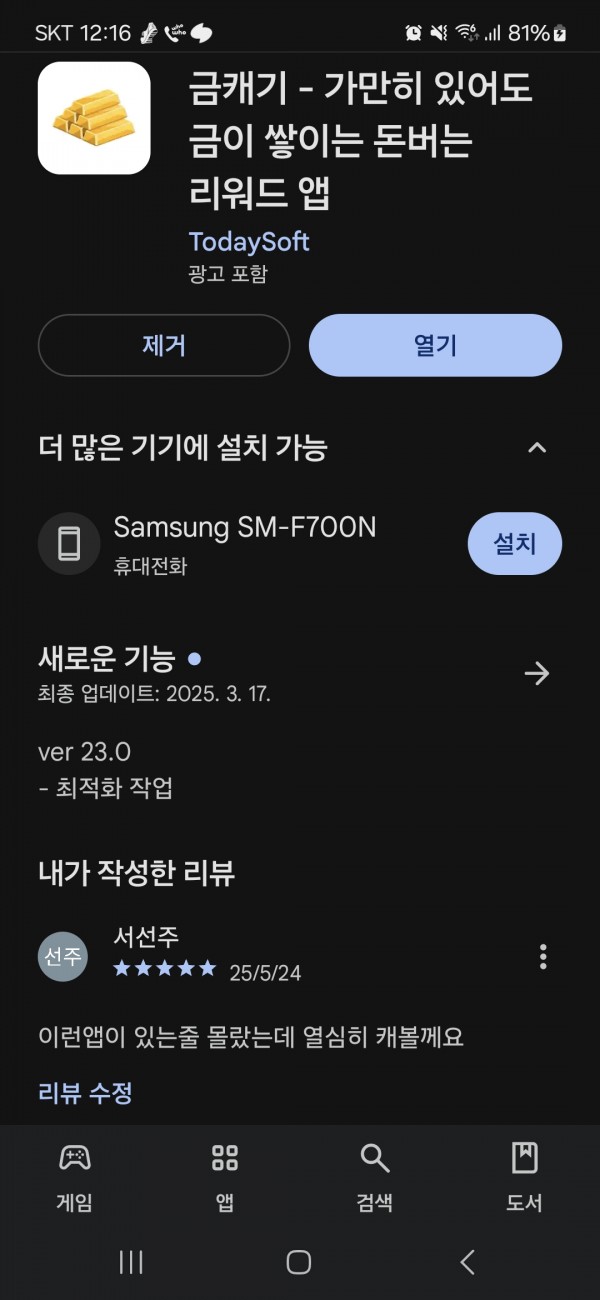Viewport: 600px width, 1300px height.
Task: Open 새로운 기능 details arrow
Action: click(537, 673)
